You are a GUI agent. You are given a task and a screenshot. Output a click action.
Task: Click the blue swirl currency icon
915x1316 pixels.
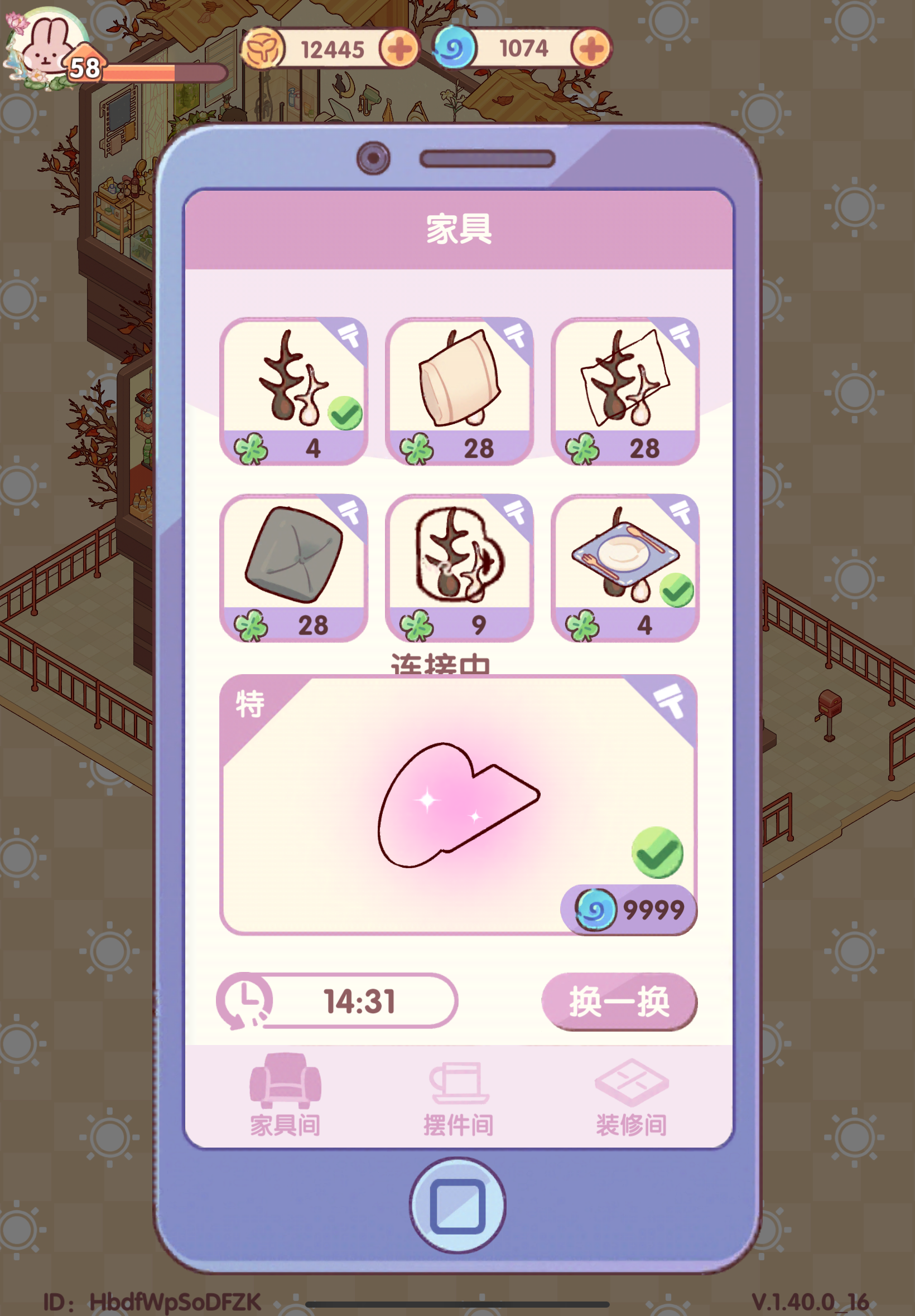[456, 49]
